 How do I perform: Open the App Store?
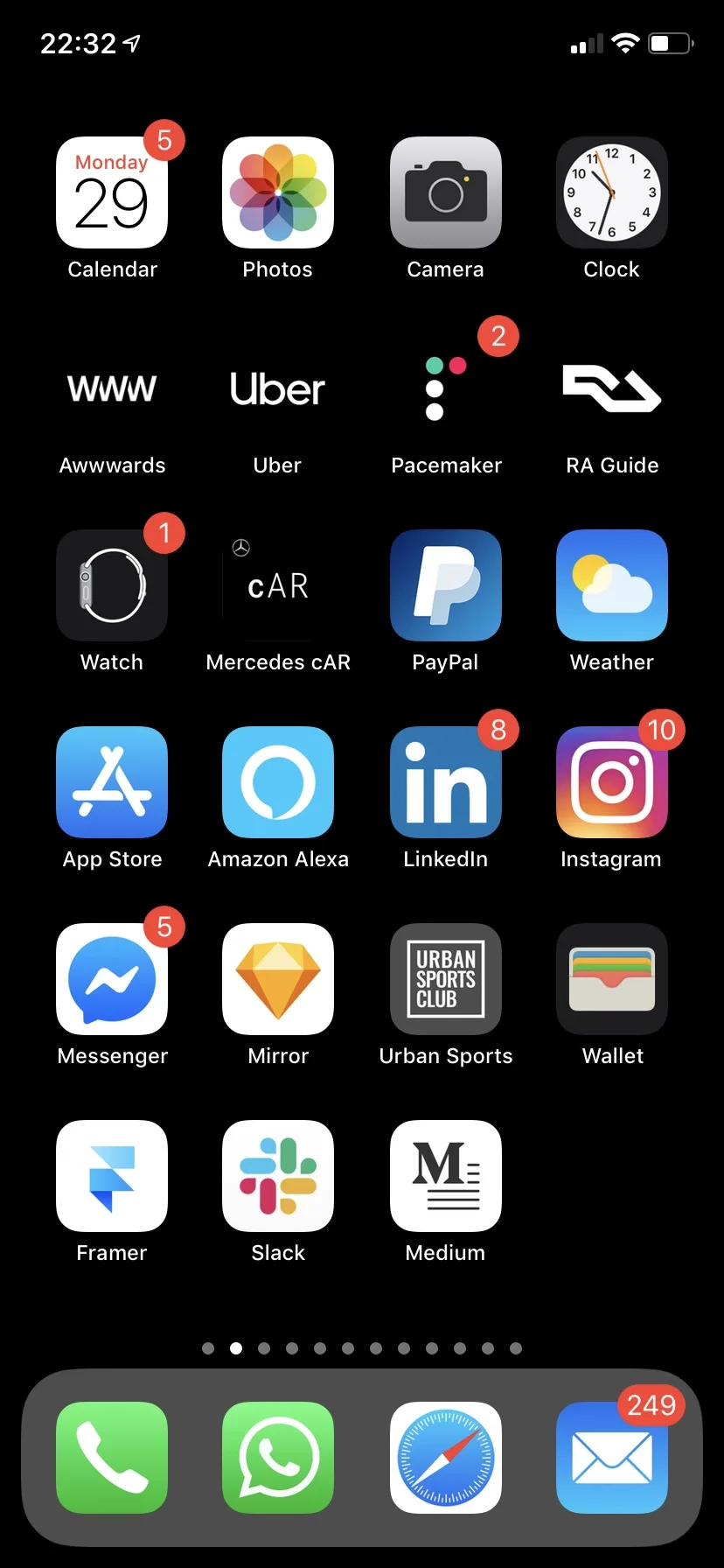(112, 782)
